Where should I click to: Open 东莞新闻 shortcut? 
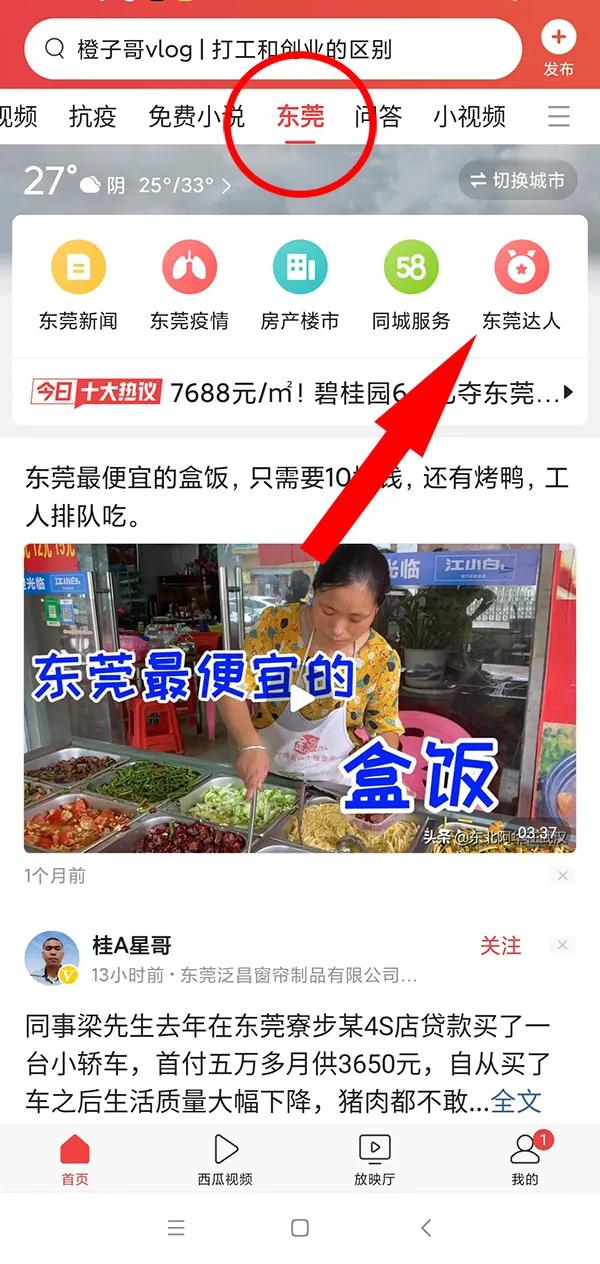78,286
